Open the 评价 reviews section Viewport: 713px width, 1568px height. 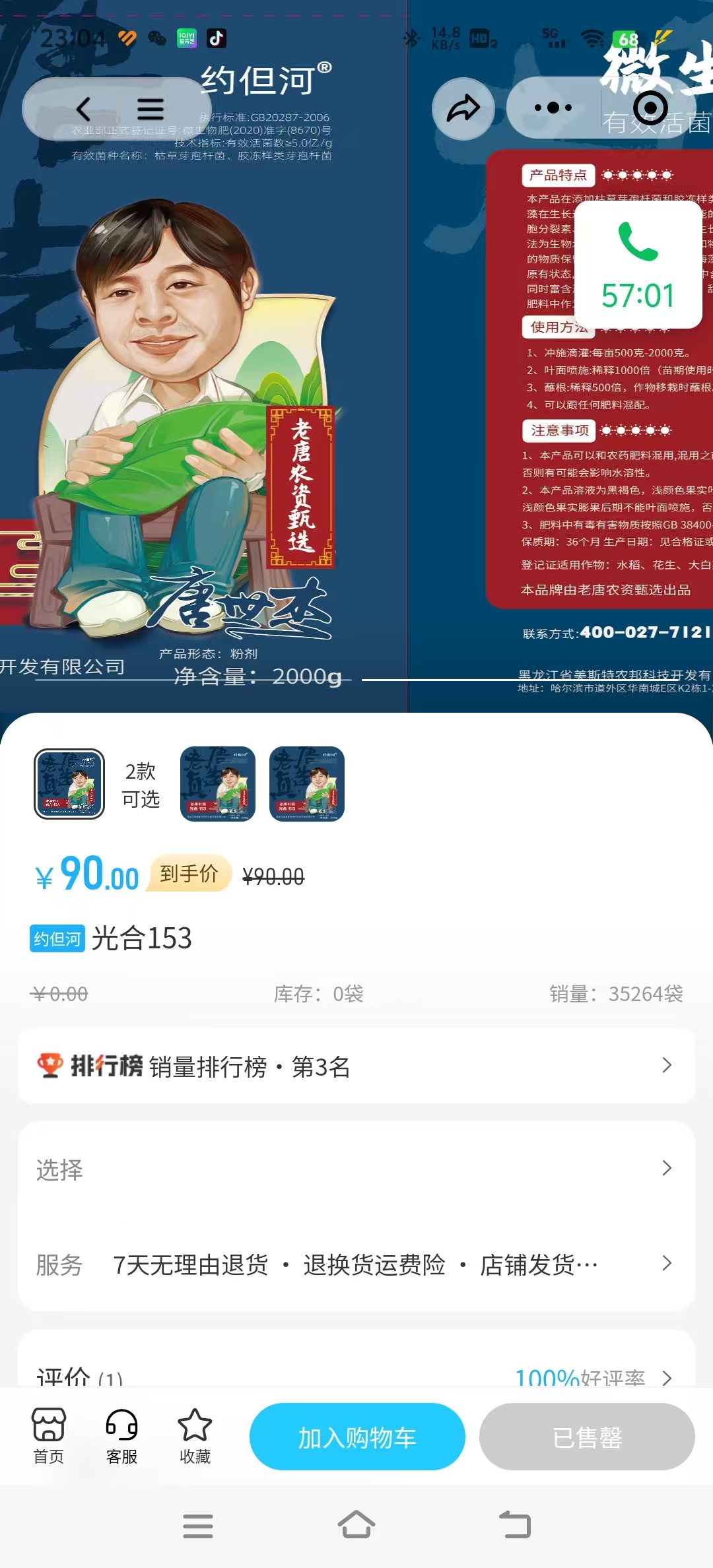(x=356, y=1376)
